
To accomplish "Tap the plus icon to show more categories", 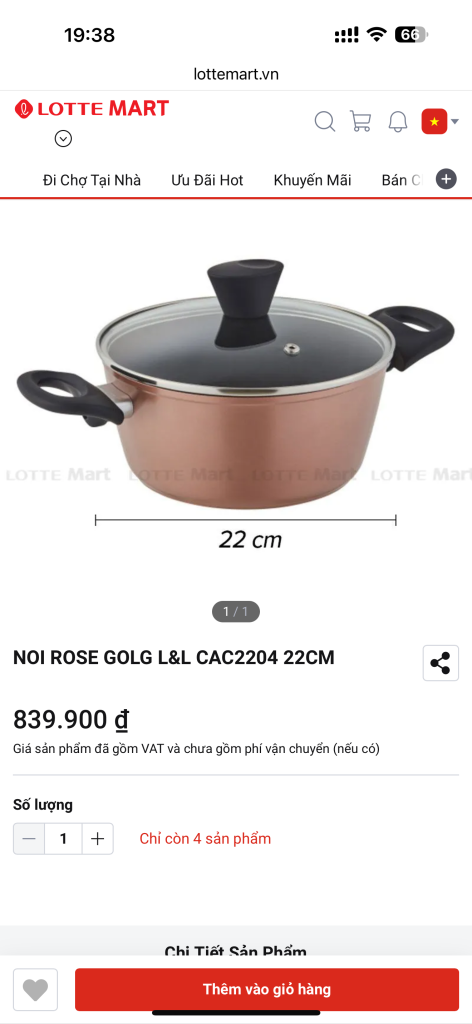I will click(x=446, y=179).
